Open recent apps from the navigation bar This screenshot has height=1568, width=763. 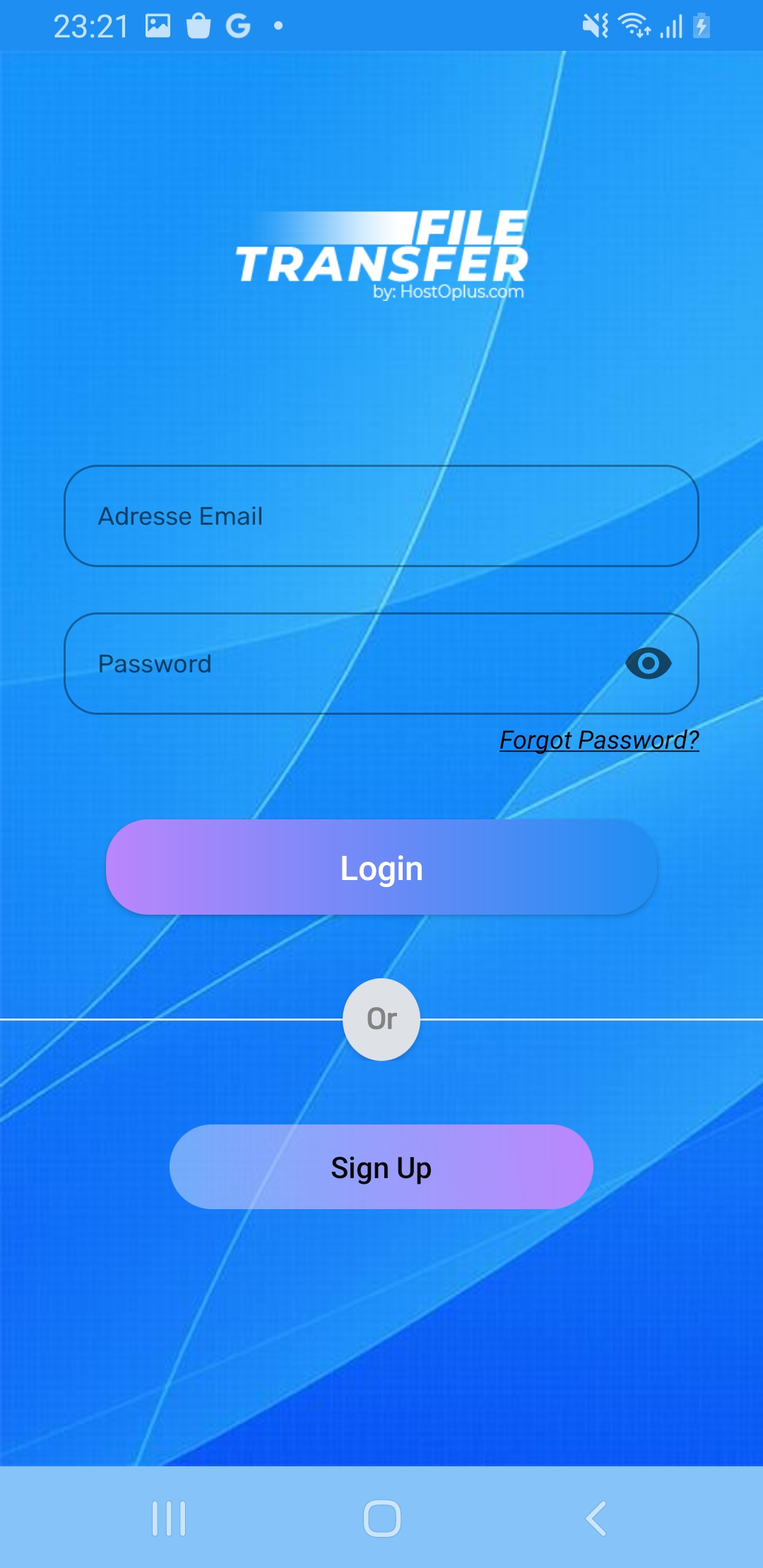(x=169, y=1518)
